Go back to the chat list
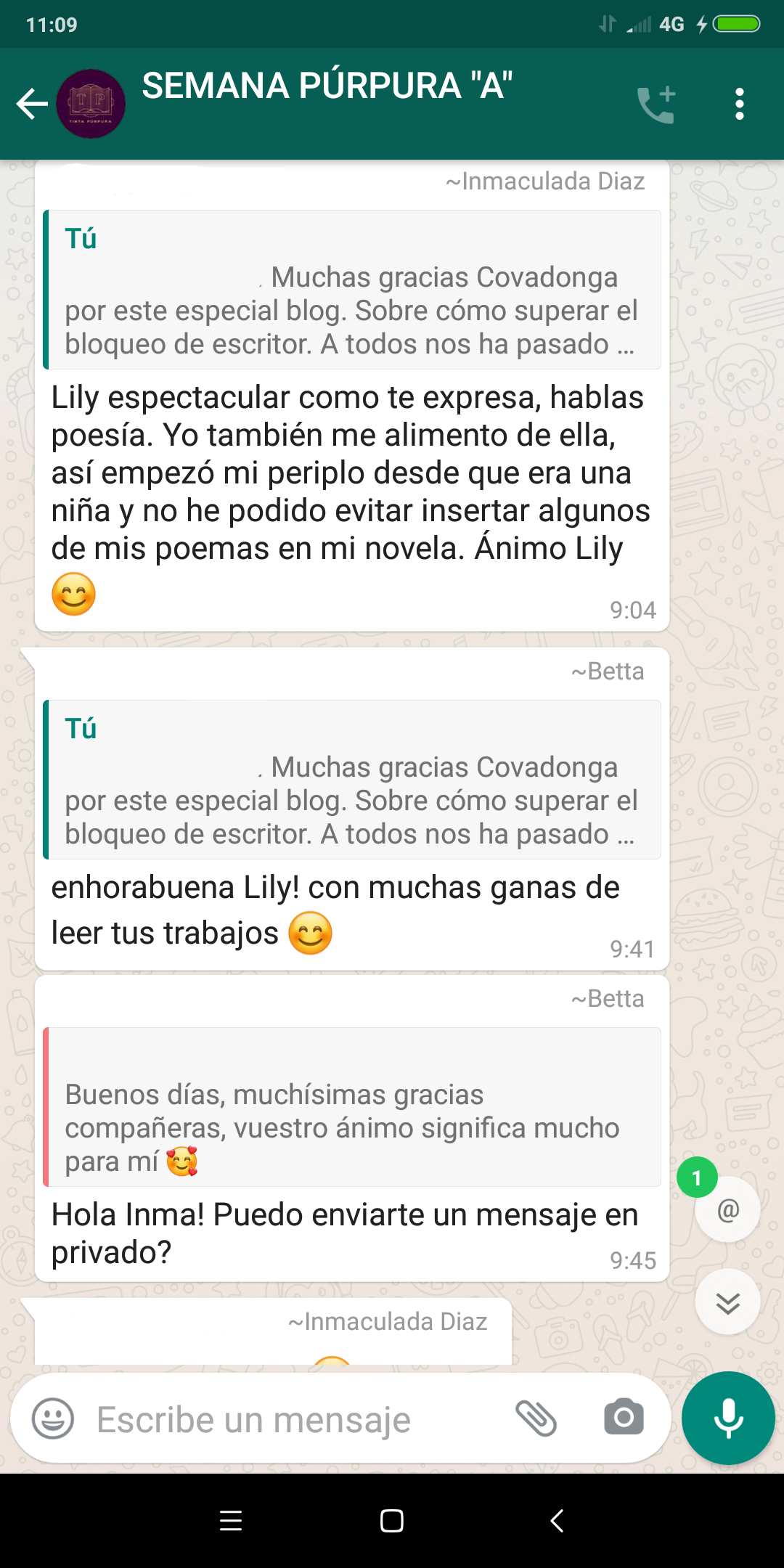Screen dimensions: 784x1568 (32, 104)
